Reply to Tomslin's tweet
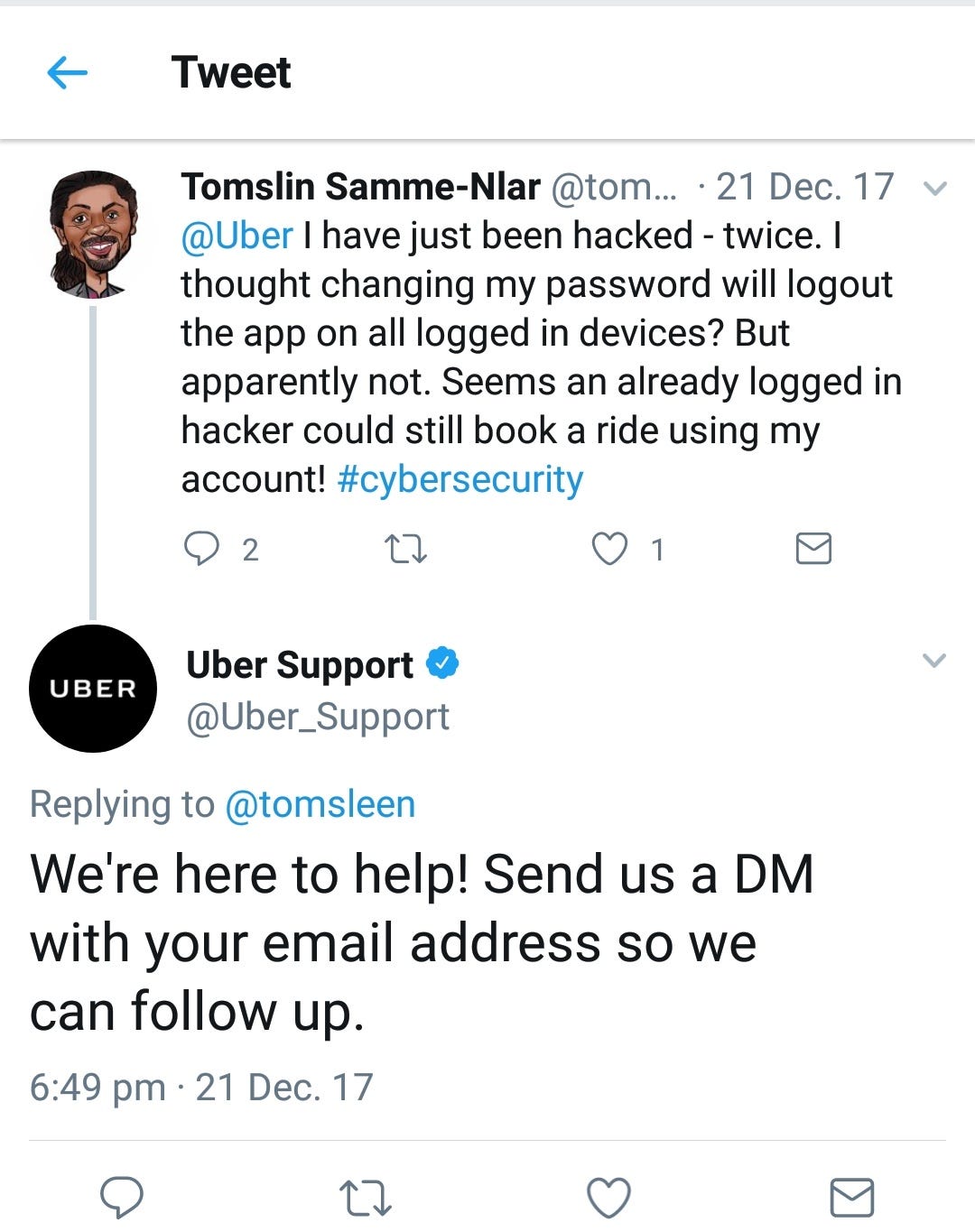Screen dimensions: 975x1232 coord(201,548)
